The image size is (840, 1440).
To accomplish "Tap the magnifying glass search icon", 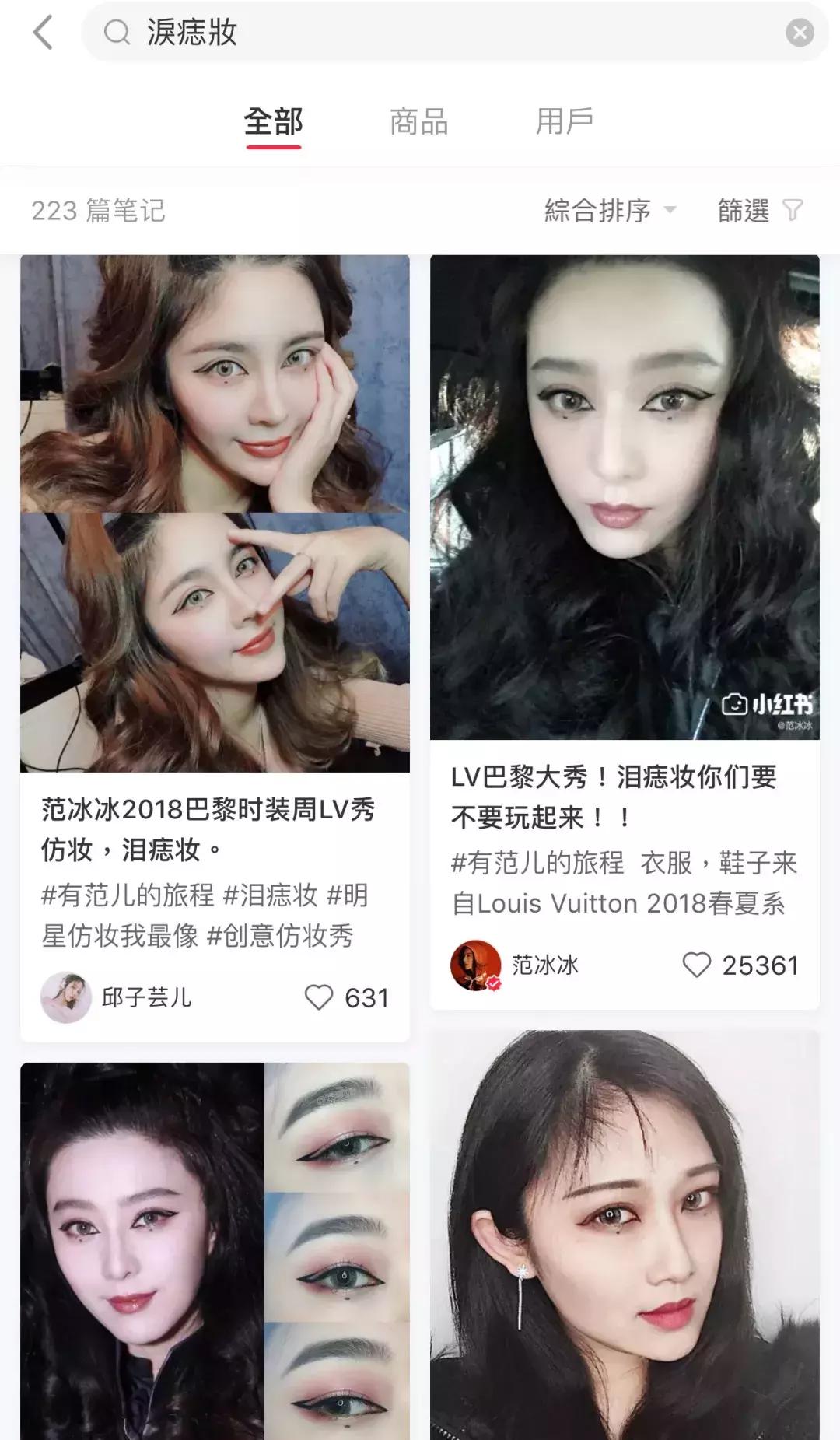I will point(118,31).
